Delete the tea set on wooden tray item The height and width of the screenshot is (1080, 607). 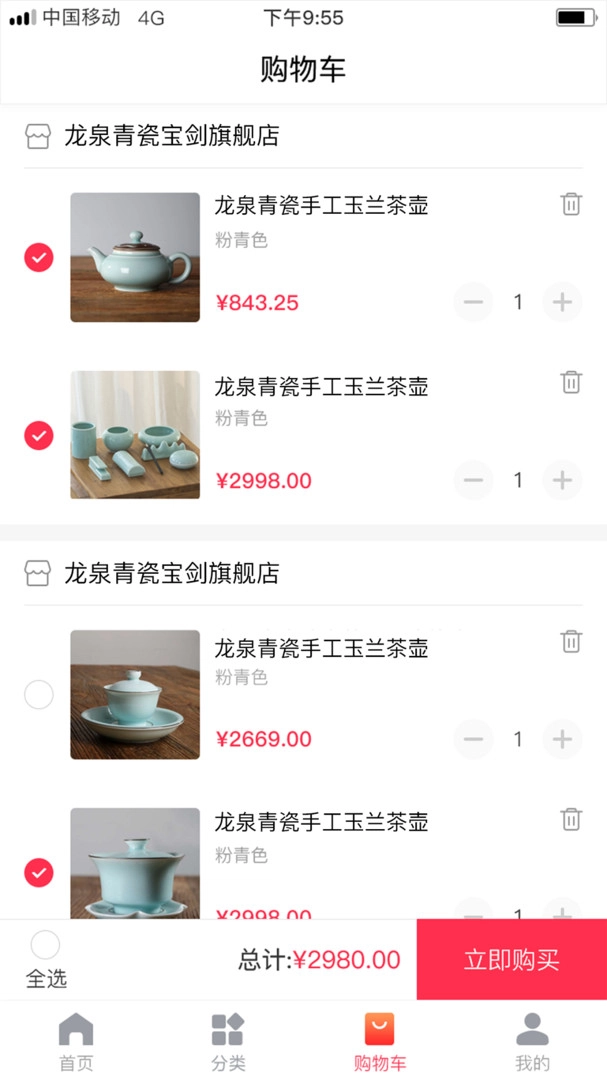tap(571, 382)
